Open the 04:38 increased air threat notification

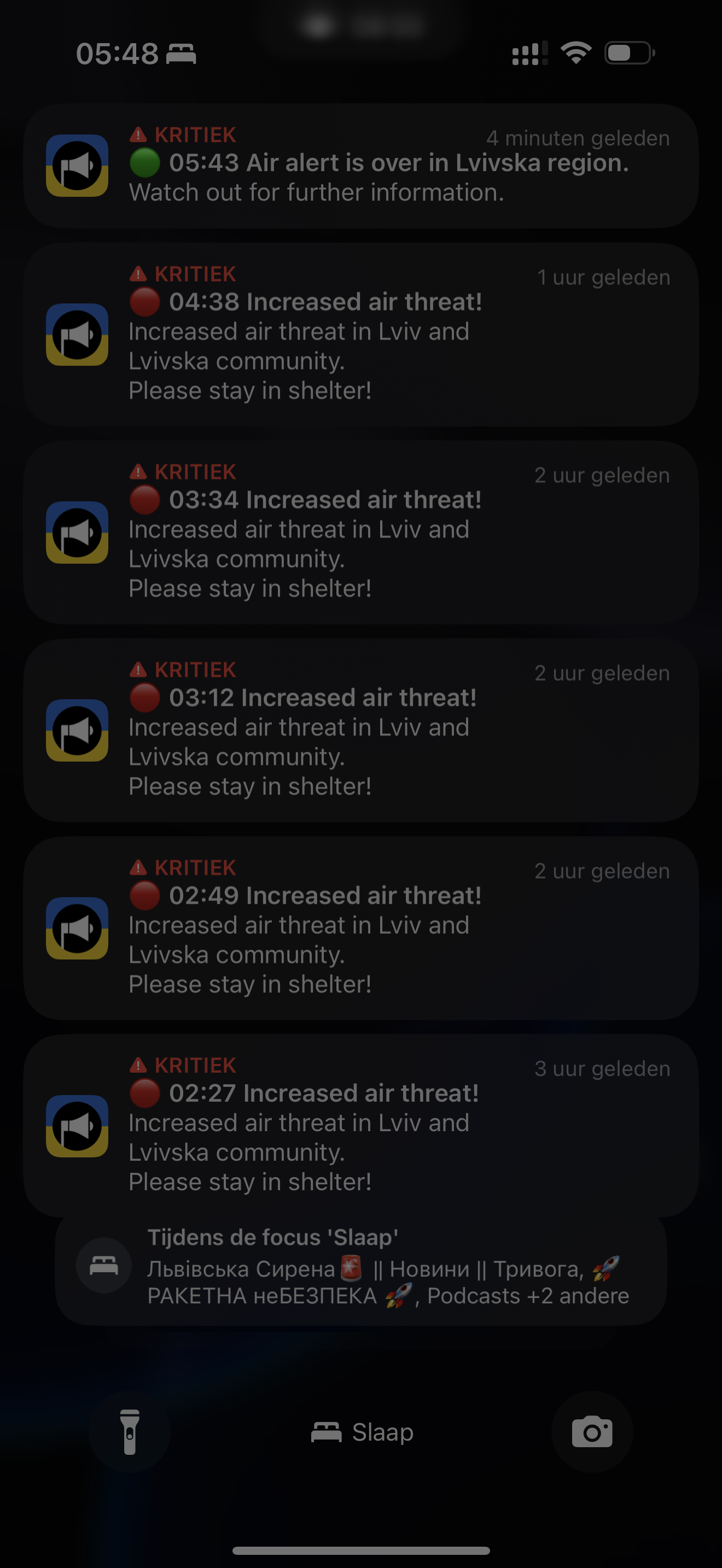(x=360, y=334)
